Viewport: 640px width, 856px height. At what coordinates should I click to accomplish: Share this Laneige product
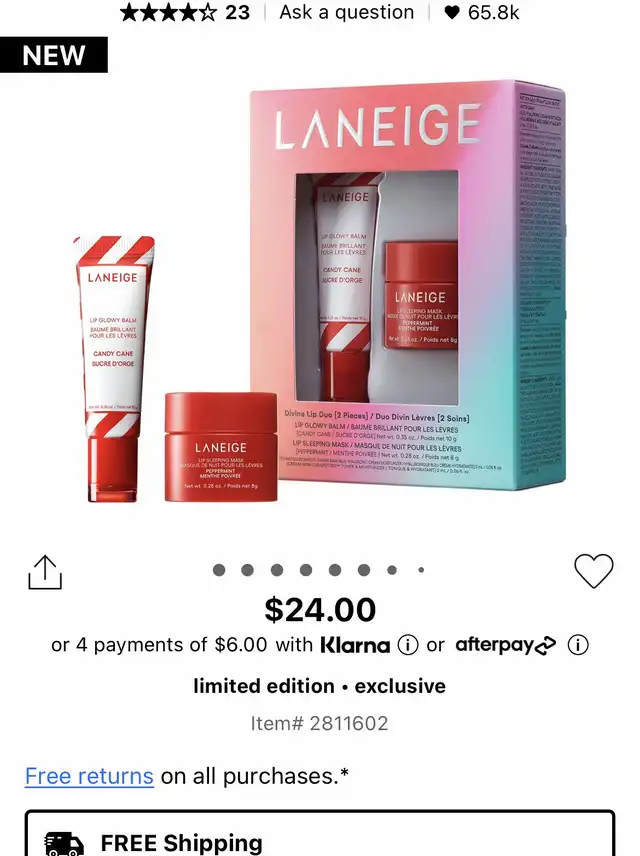pos(45,571)
